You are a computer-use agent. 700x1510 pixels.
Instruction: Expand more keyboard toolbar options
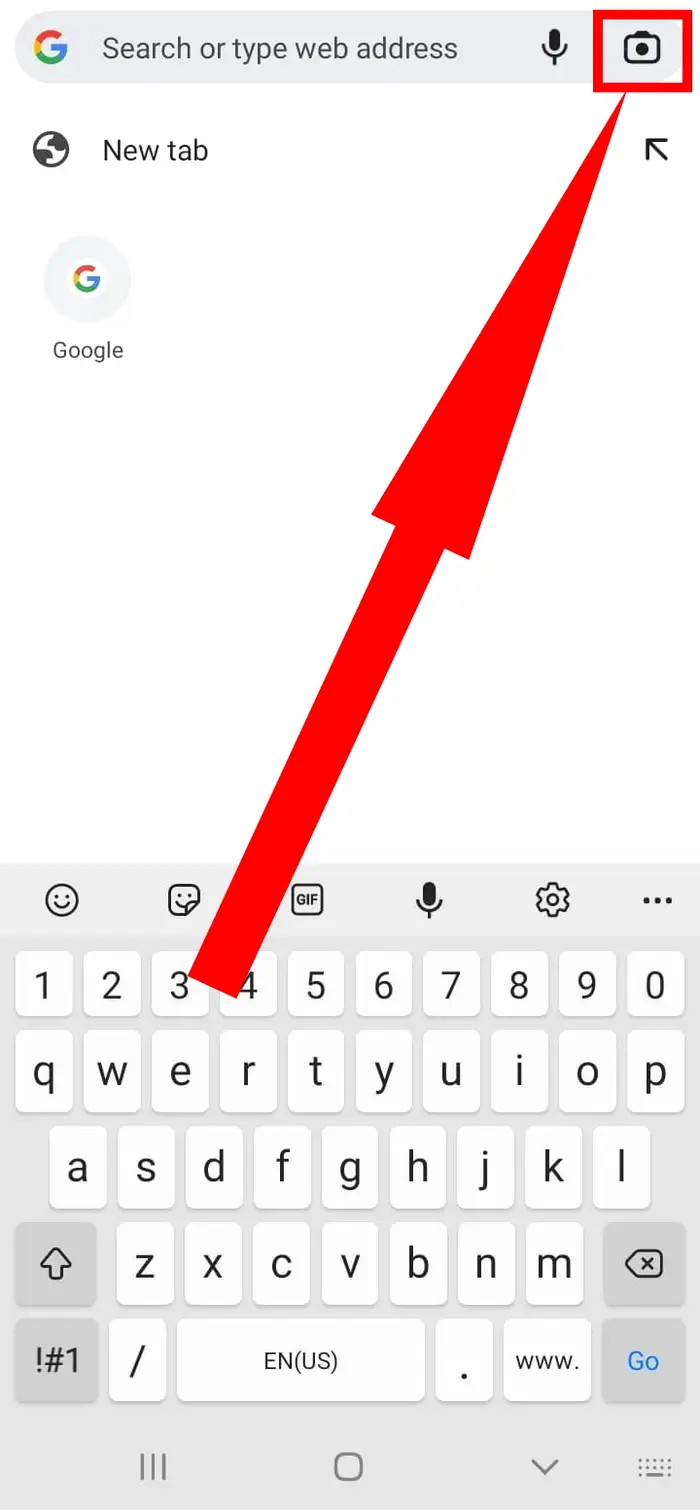657,900
